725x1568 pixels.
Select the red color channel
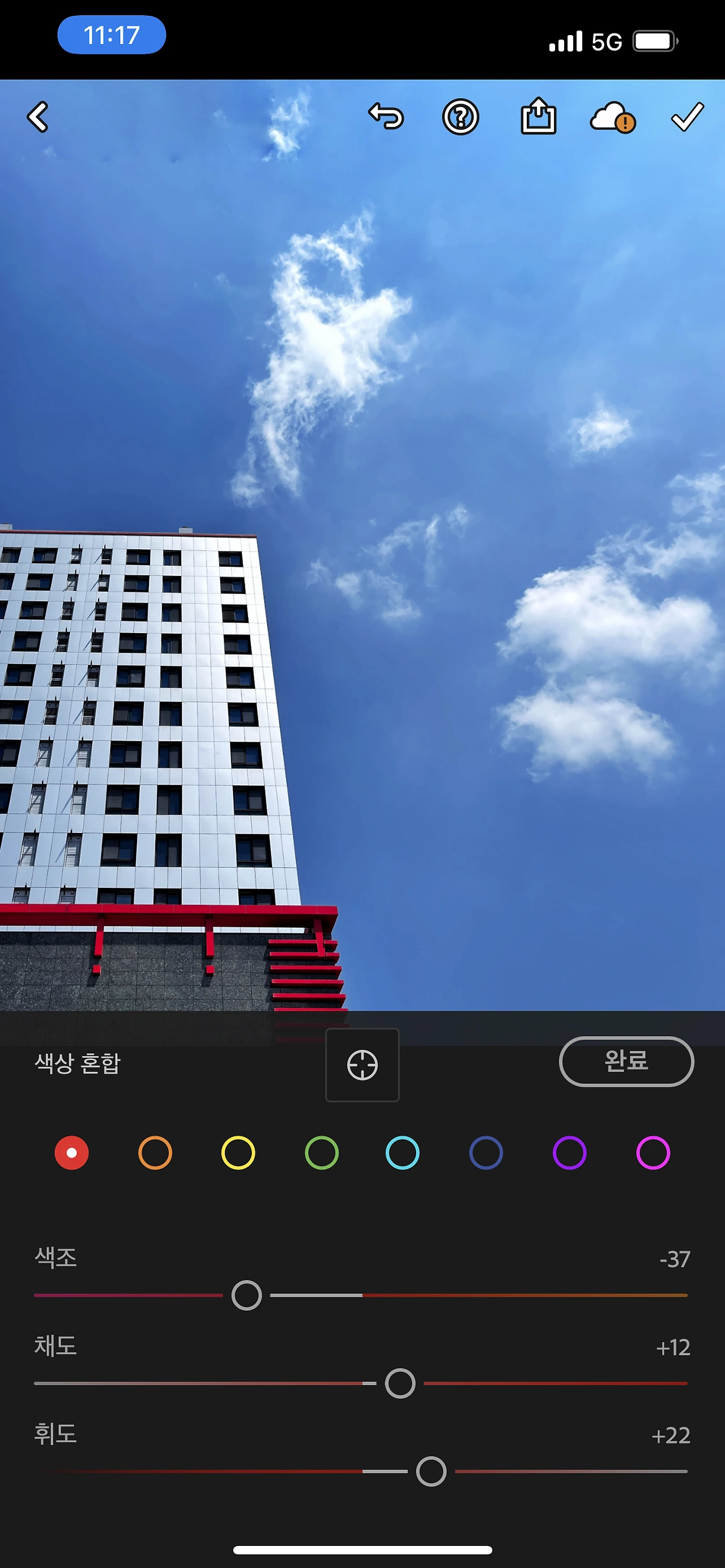(72, 1152)
